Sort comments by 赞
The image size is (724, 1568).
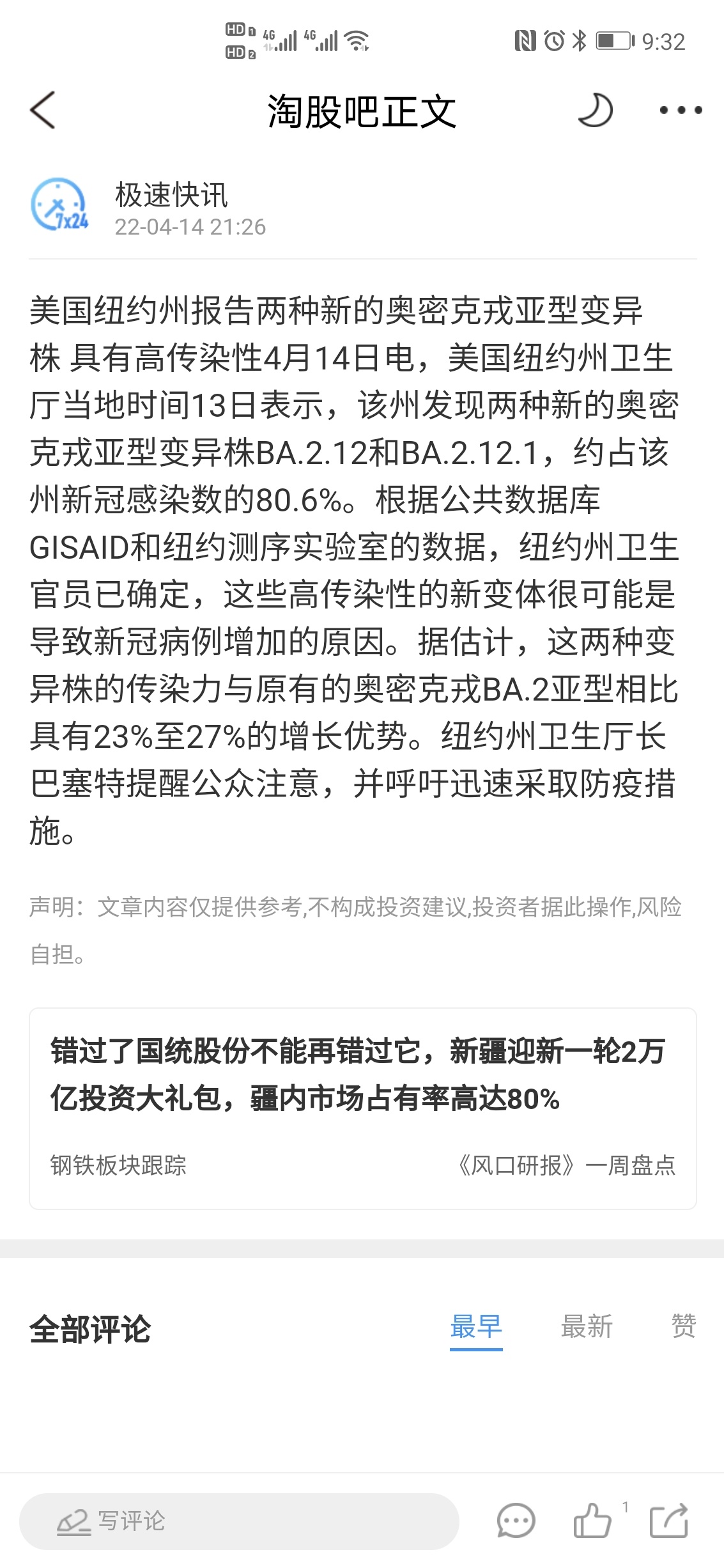[683, 1327]
